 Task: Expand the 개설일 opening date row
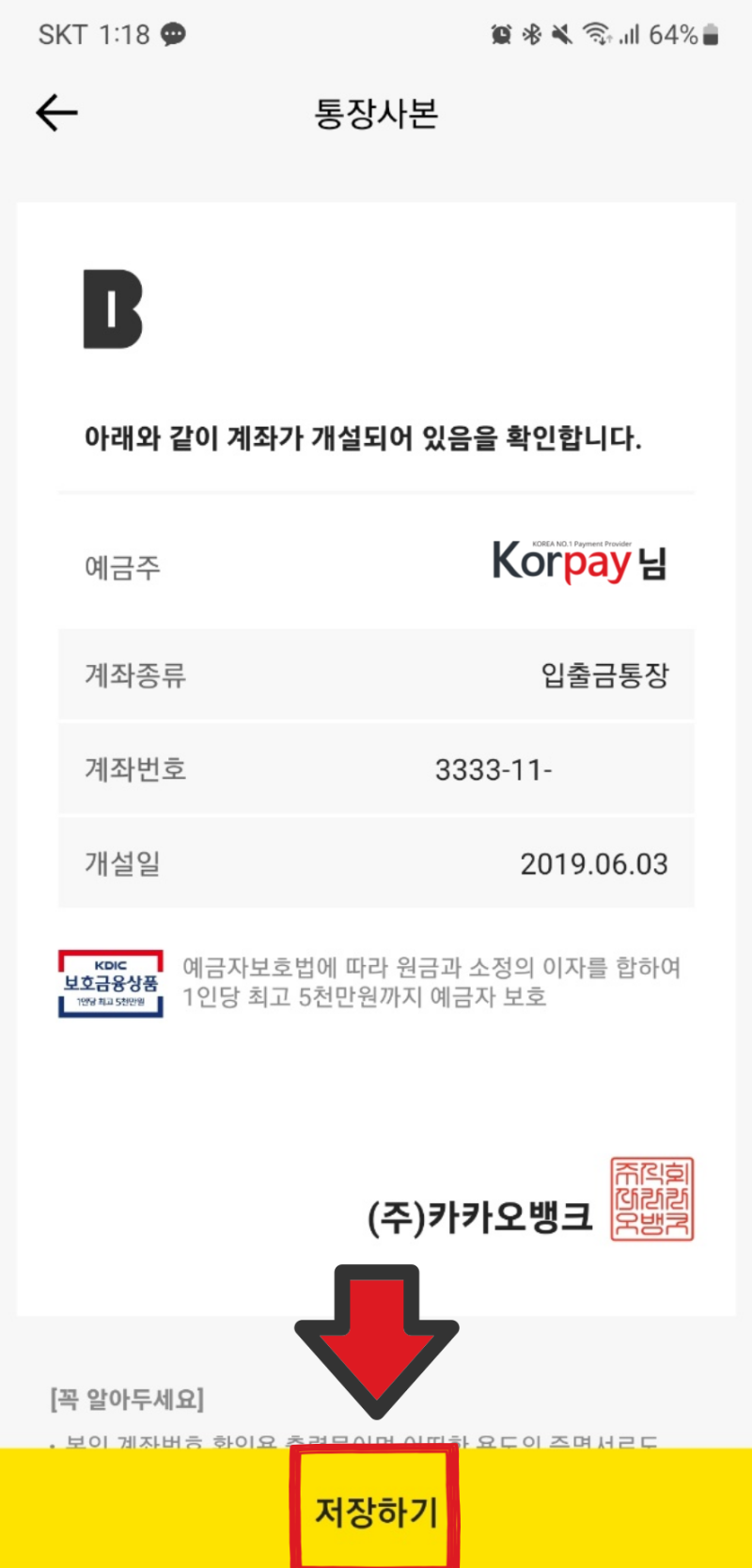(376, 863)
